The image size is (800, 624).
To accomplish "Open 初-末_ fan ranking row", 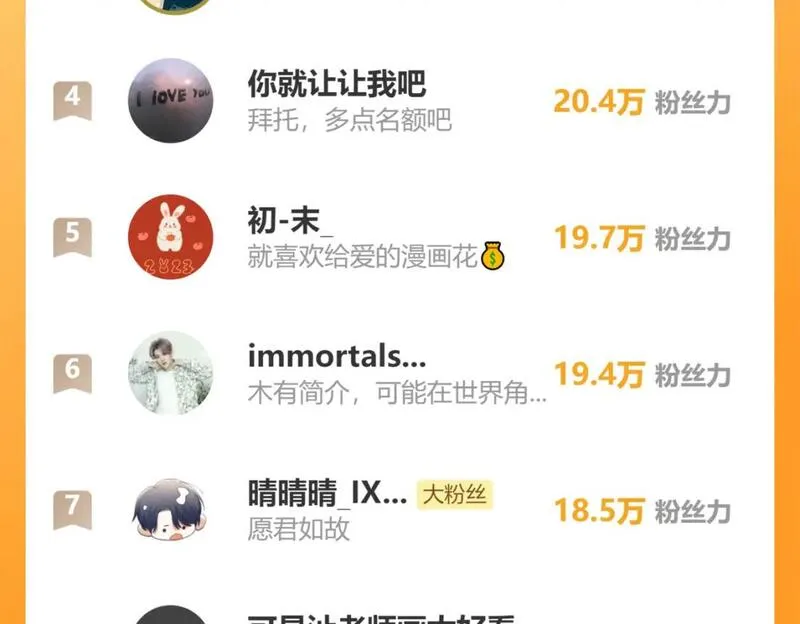I will [x=400, y=237].
